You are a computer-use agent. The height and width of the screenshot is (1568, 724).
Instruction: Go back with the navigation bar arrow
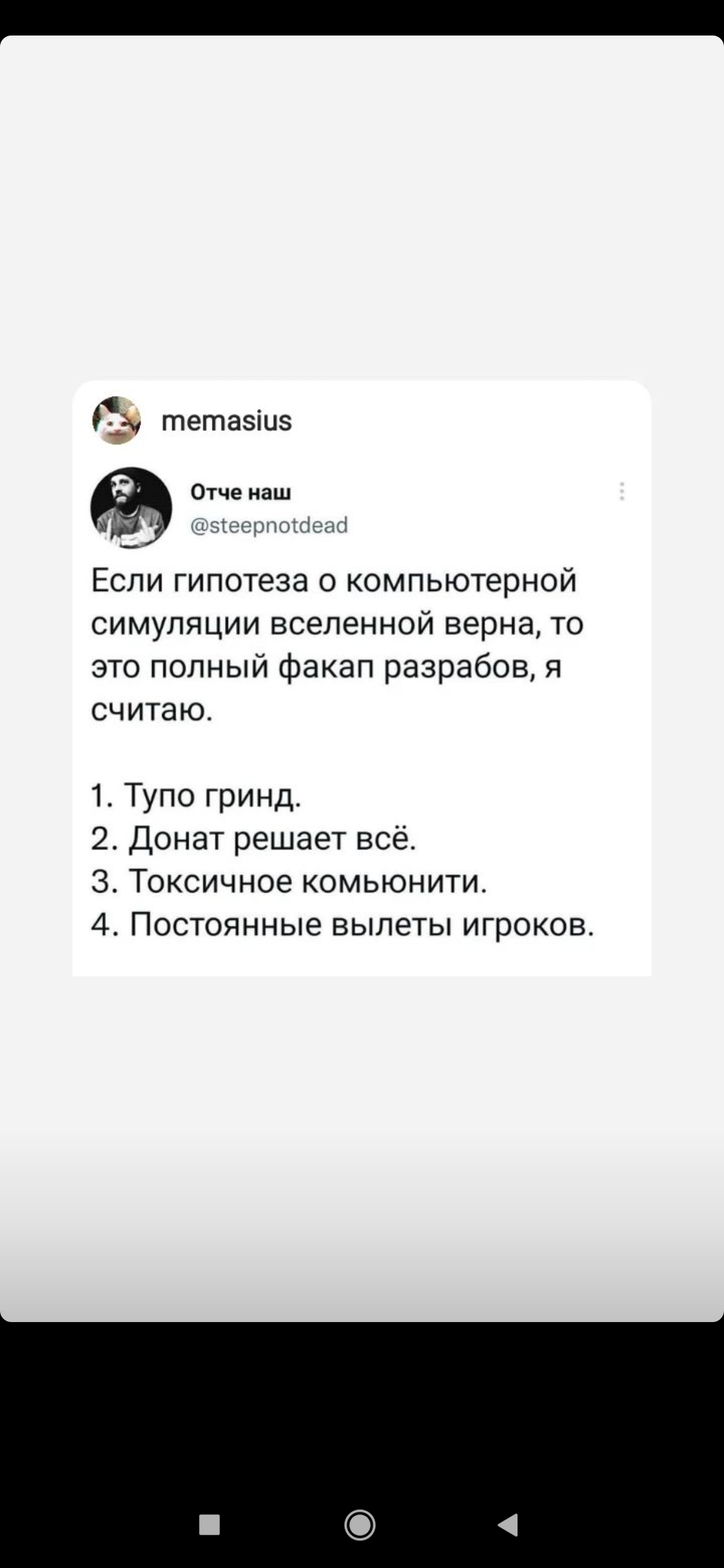click(509, 1524)
